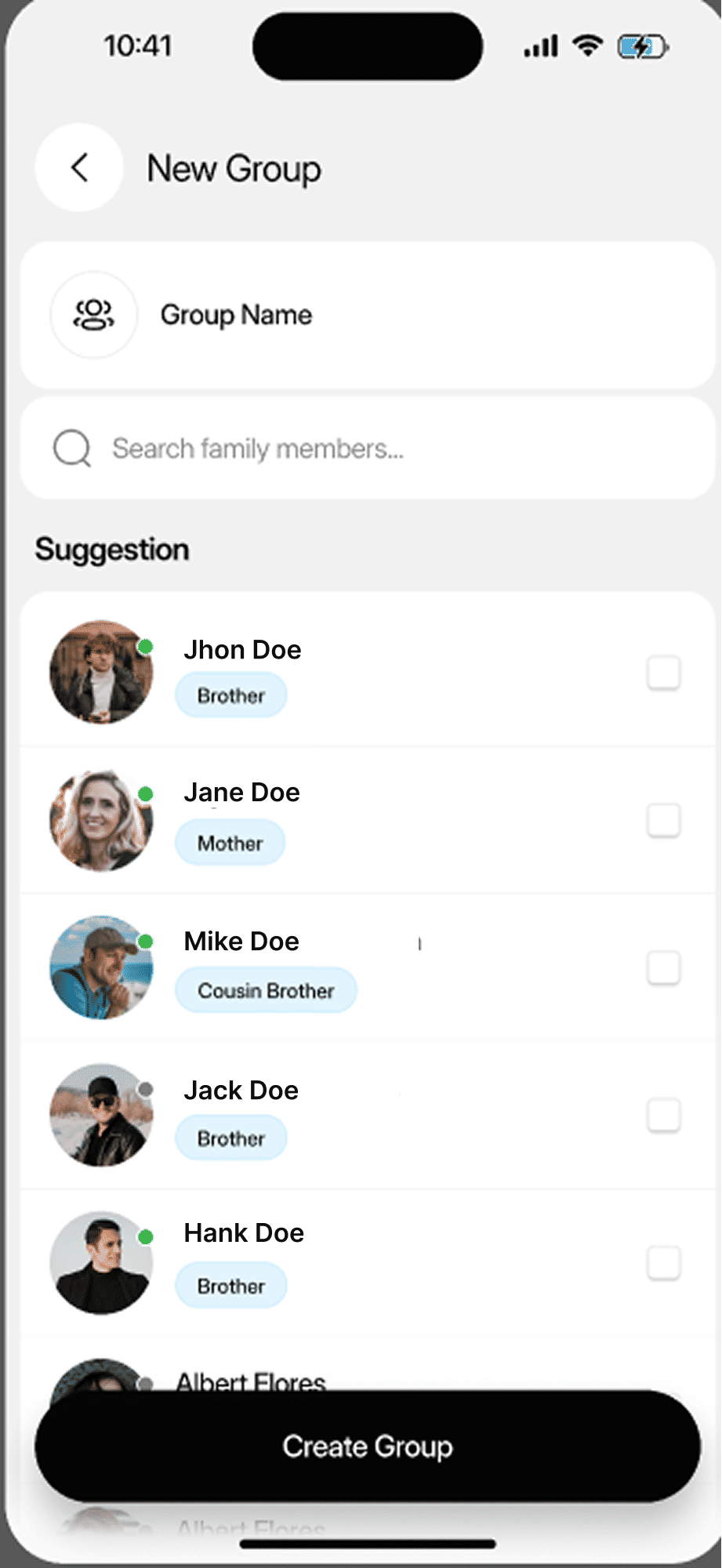The width and height of the screenshot is (722, 1568).
Task: Tap the Brother badge under Jhon Doe
Action: click(x=230, y=695)
